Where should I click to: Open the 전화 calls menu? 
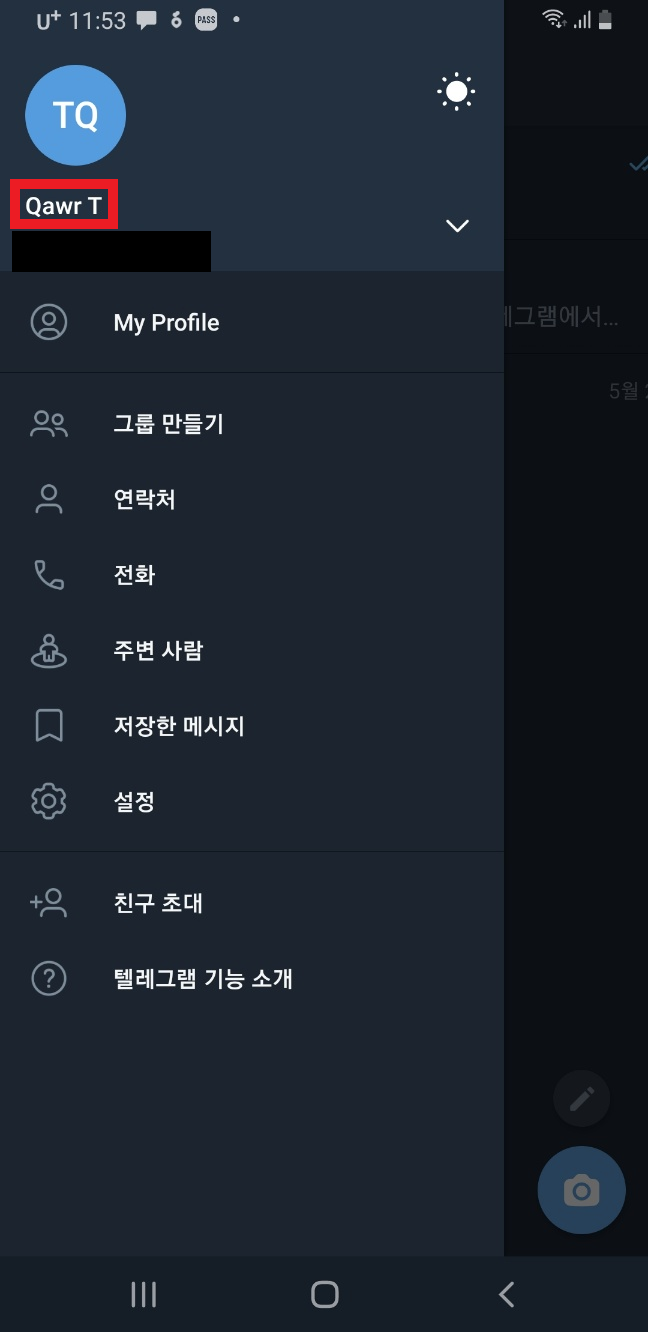click(134, 575)
